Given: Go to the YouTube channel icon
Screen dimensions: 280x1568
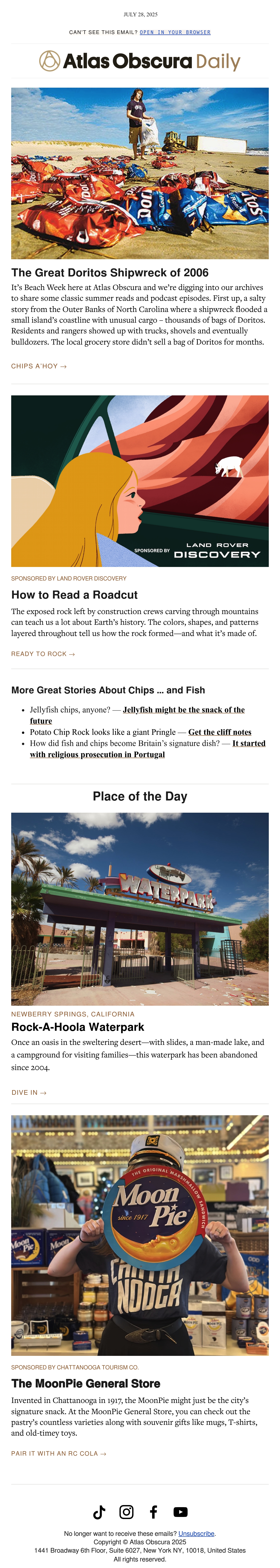Looking at the screenshot, I should (x=181, y=1512).
